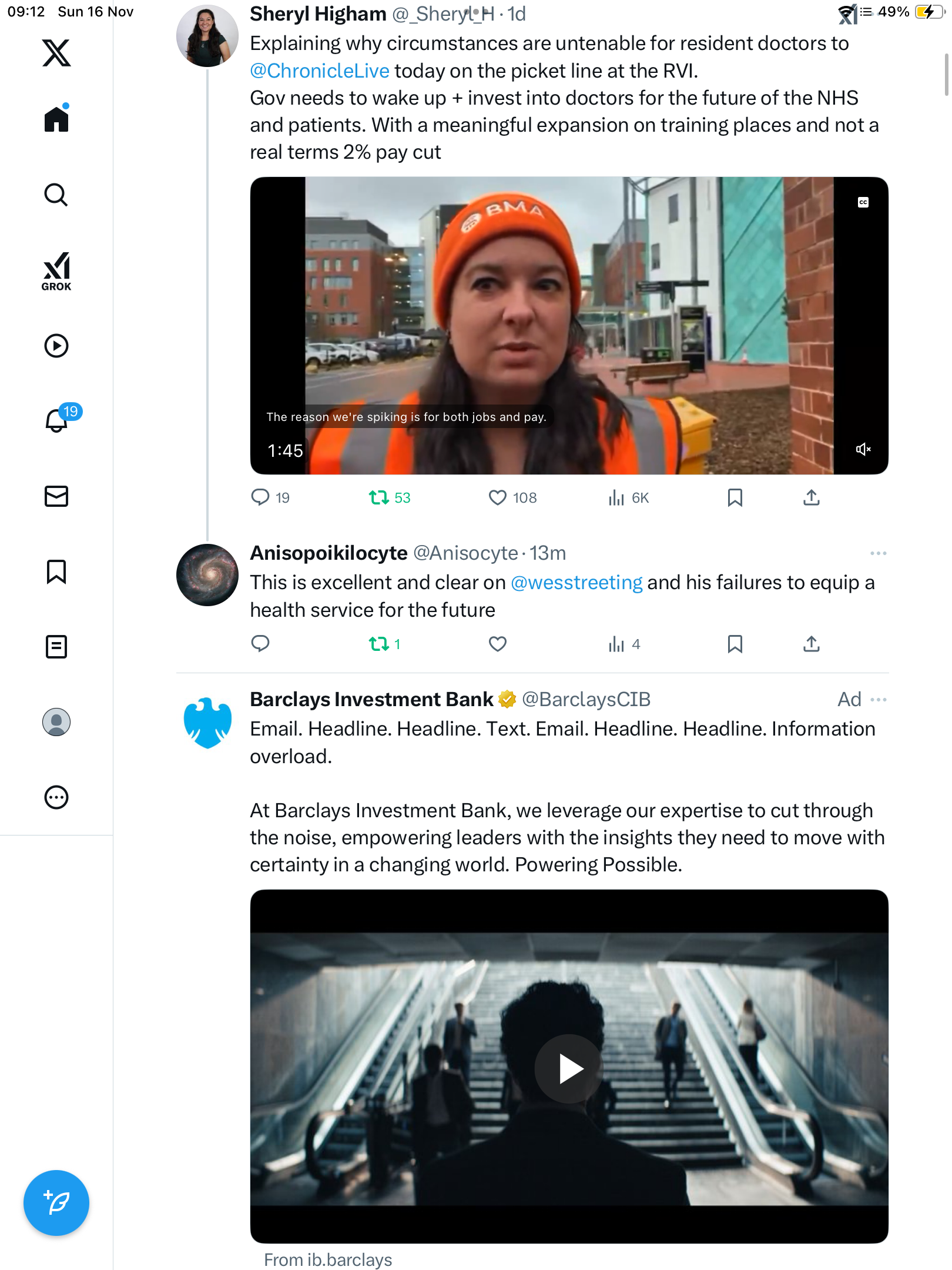This screenshot has height=1270, width=952.
Task: Toggle captions on Sheryl's video
Action: coord(863,202)
